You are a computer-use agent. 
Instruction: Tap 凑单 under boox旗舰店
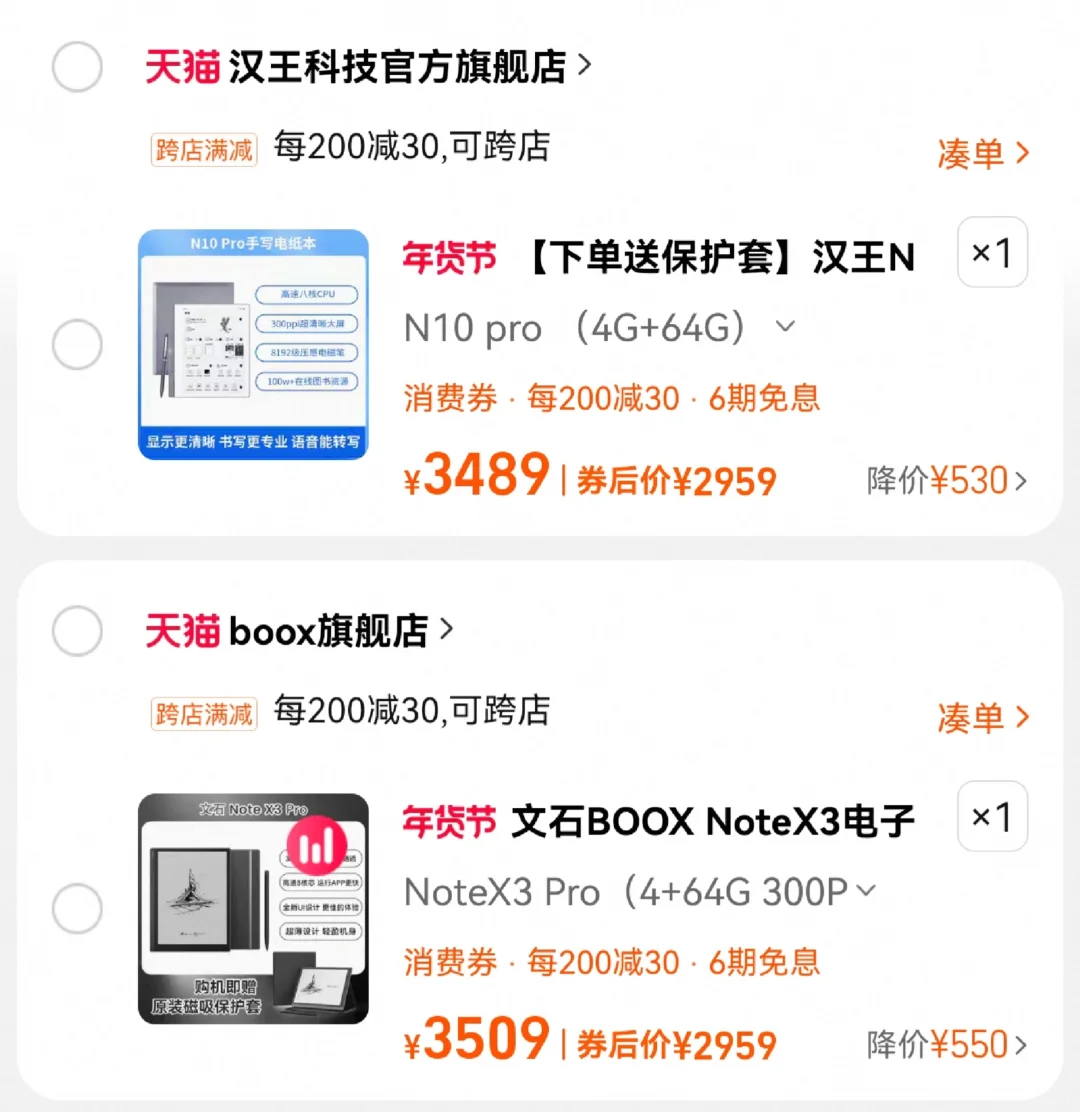pos(982,717)
